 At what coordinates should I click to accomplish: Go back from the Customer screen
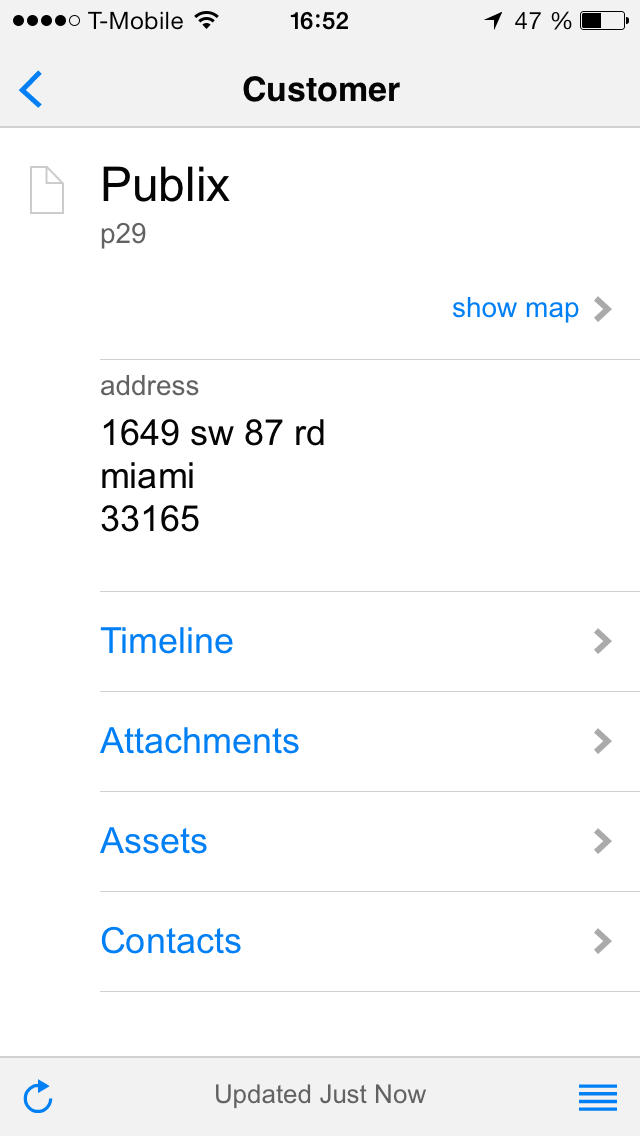tap(30, 89)
